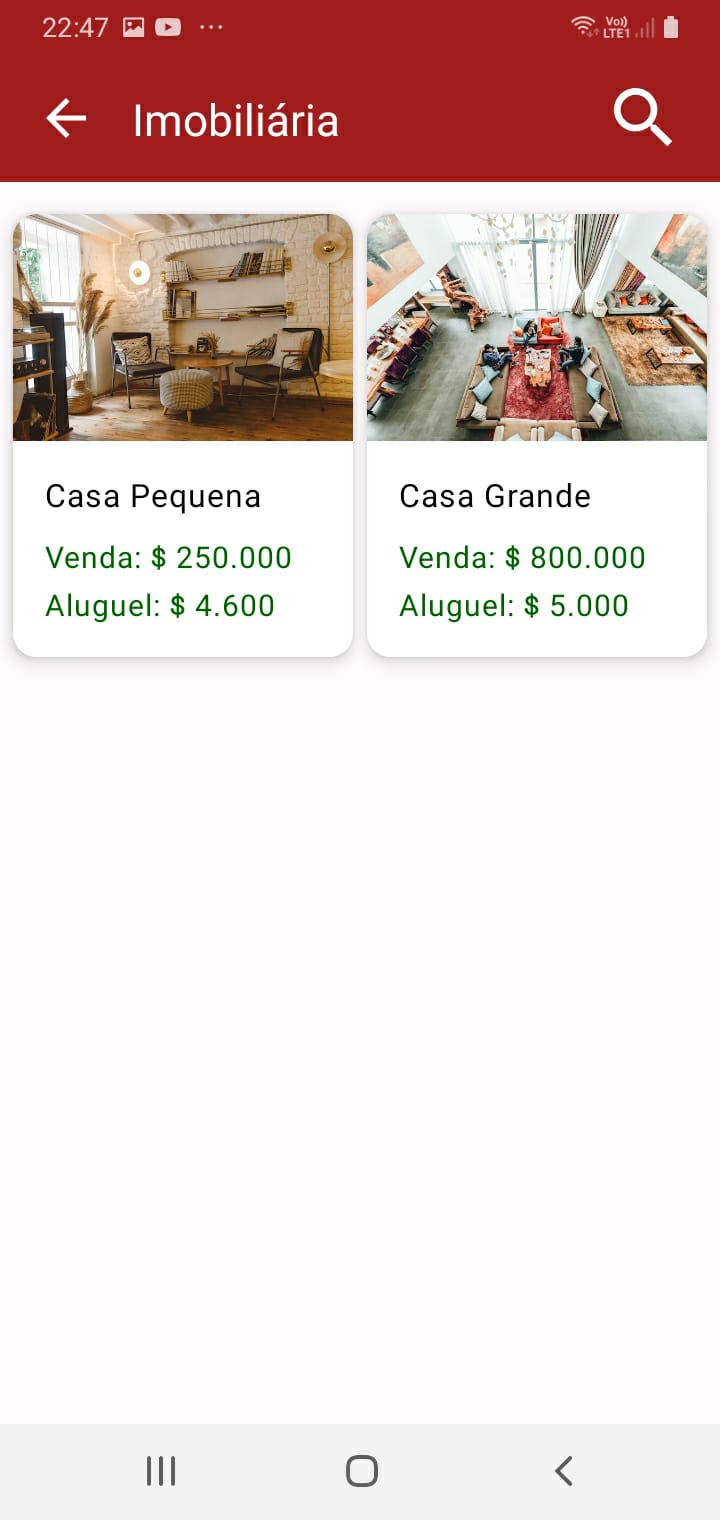Screen dimensions: 720x1520
Task: View the Casa Grande listing
Action: point(537,435)
